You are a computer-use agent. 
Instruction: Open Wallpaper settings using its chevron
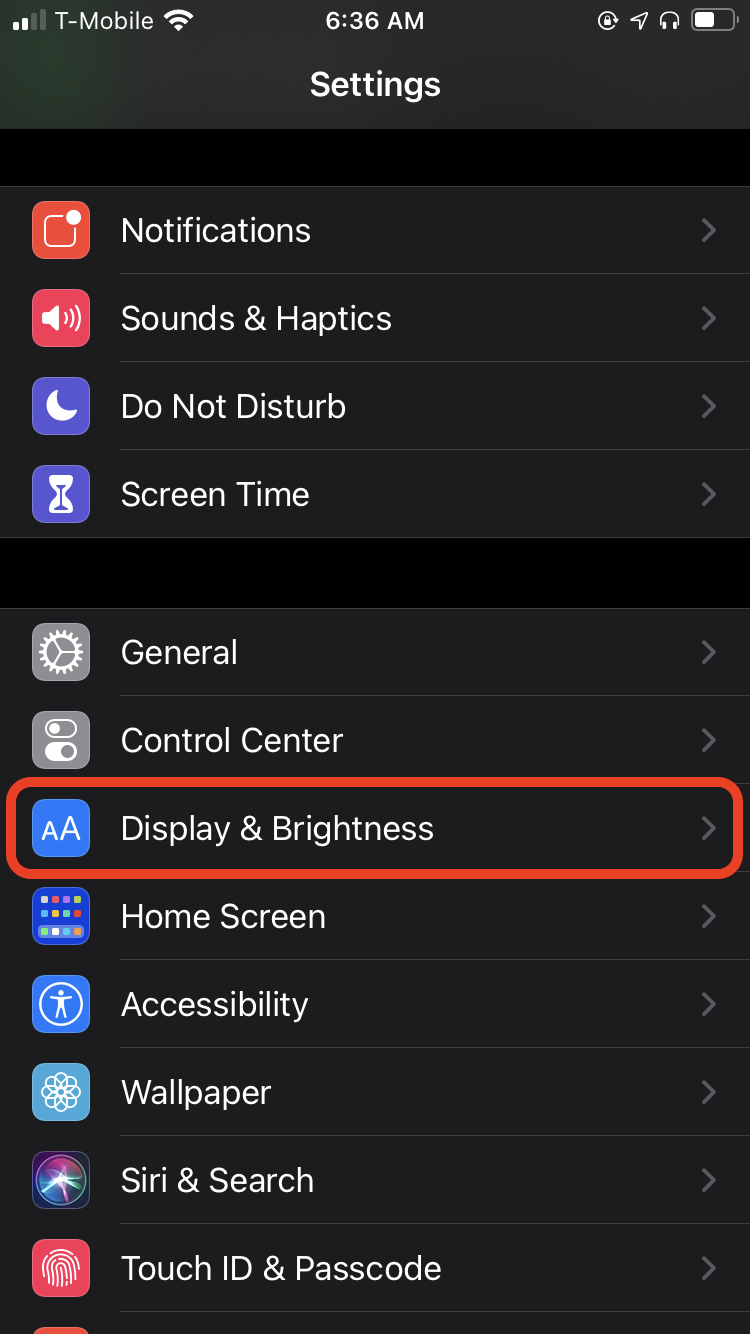[709, 1092]
